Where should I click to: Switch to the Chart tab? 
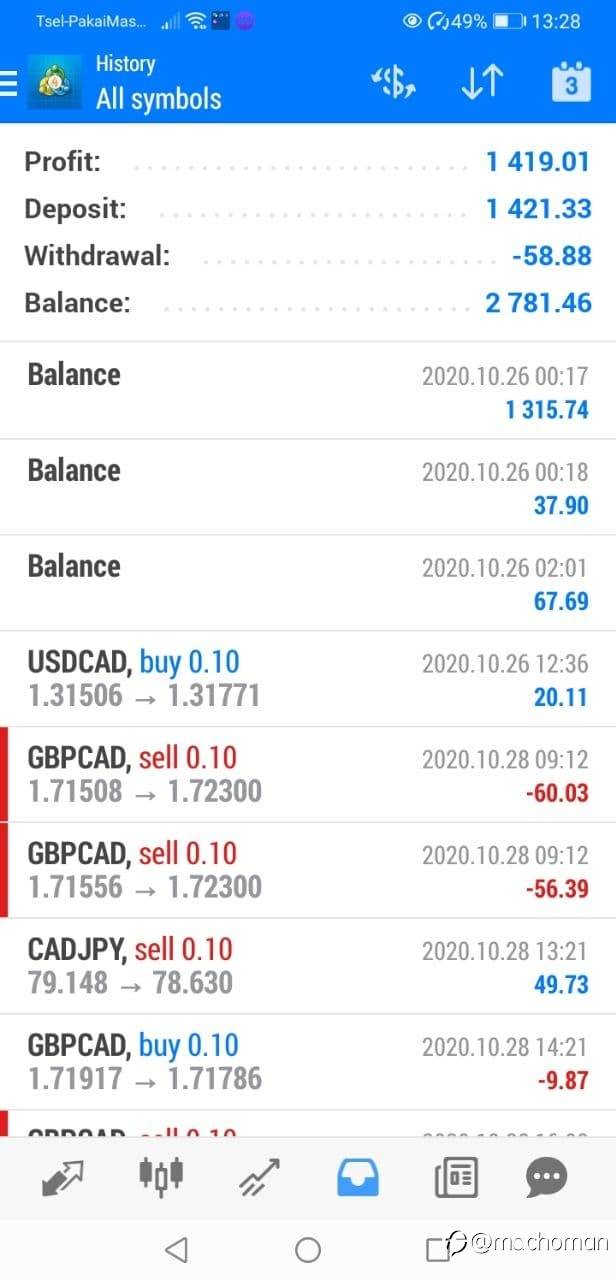(160, 1177)
